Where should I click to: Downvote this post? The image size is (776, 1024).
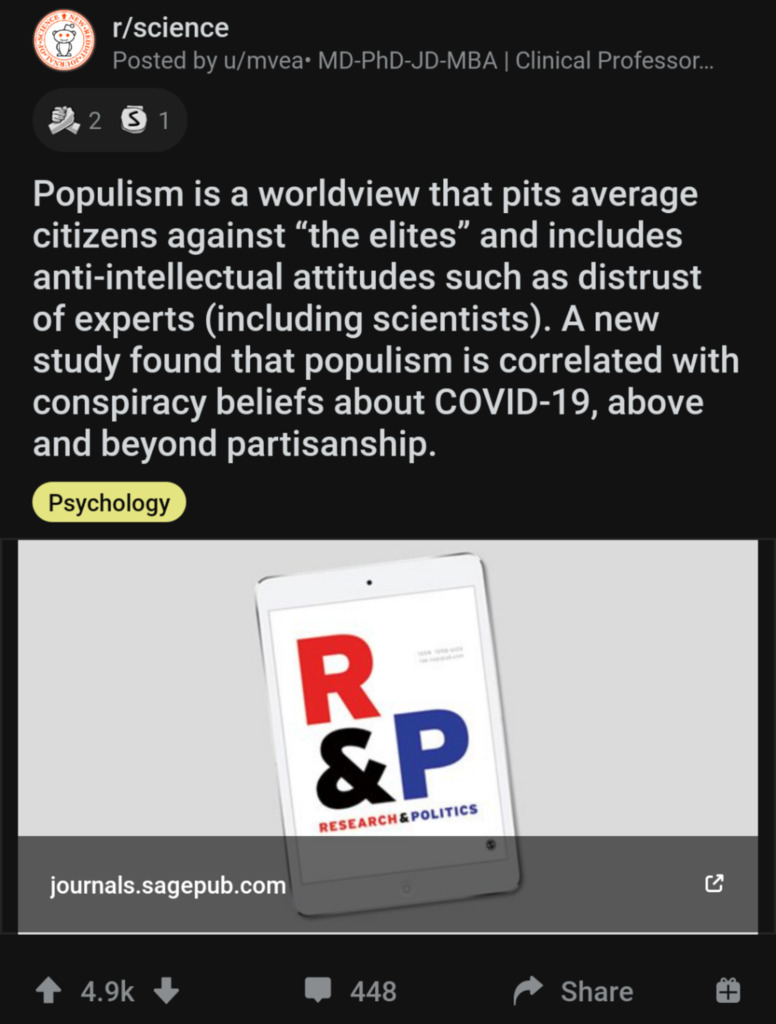point(166,991)
